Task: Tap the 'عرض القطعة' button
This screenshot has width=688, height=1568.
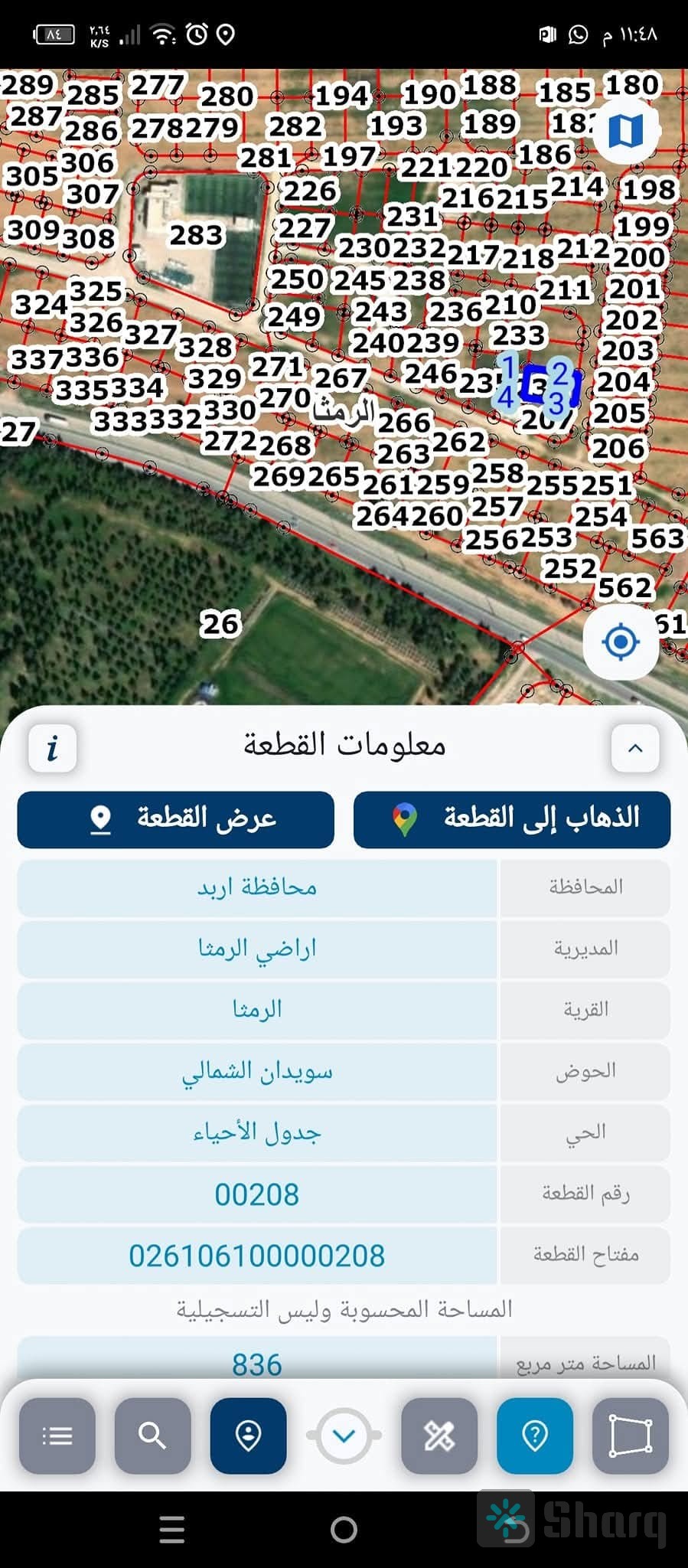Action: click(x=175, y=818)
